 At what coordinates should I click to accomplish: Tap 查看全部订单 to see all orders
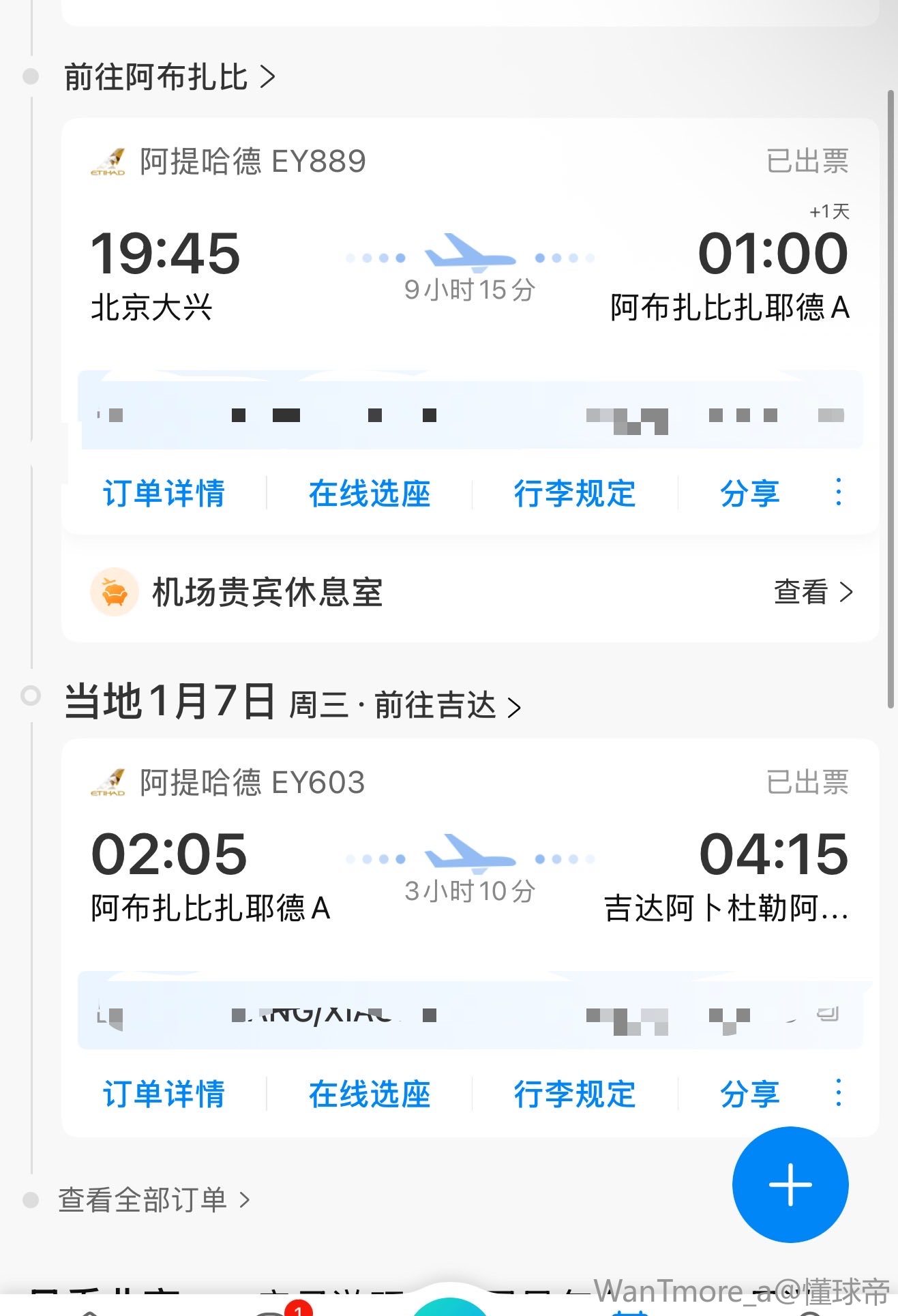[153, 1199]
